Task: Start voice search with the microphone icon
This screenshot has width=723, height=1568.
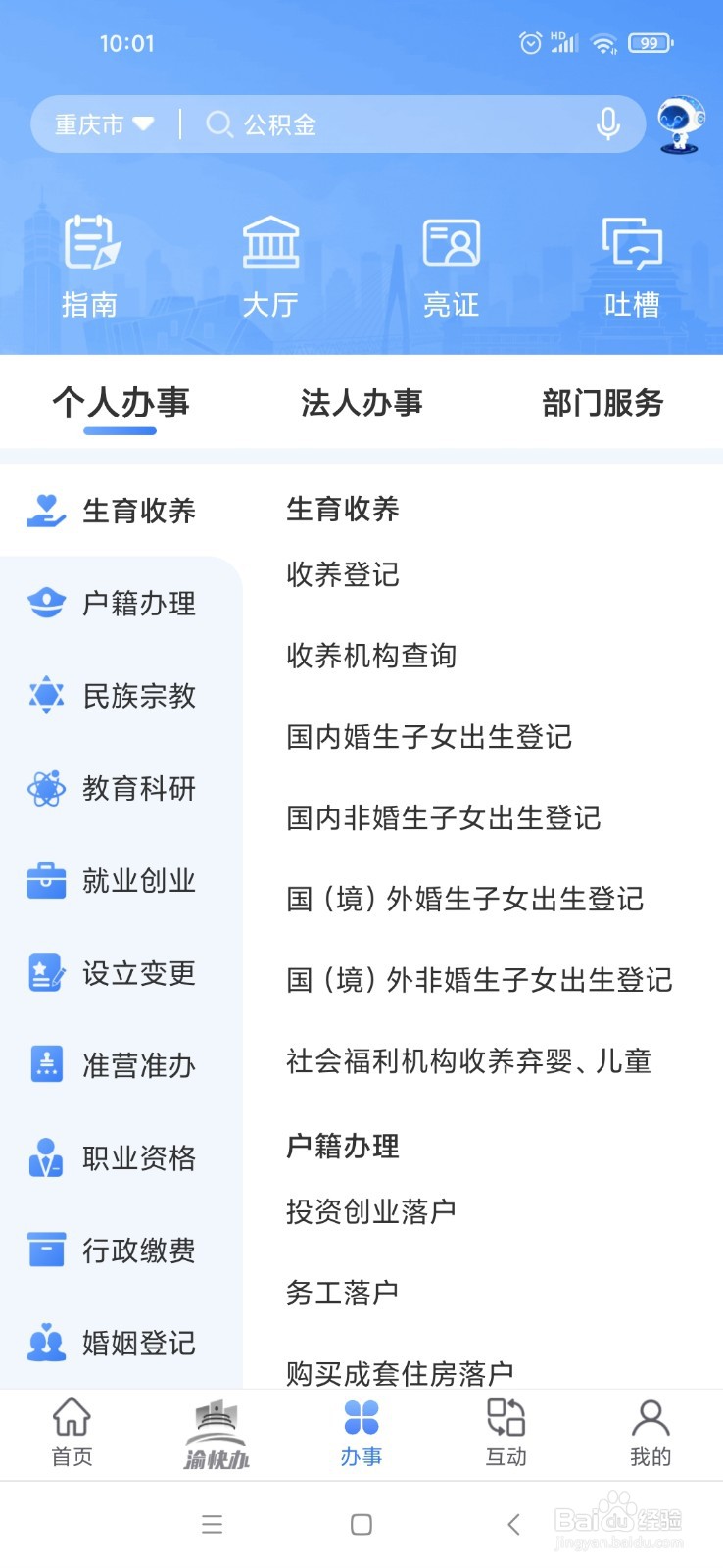Action: (608, 124)
